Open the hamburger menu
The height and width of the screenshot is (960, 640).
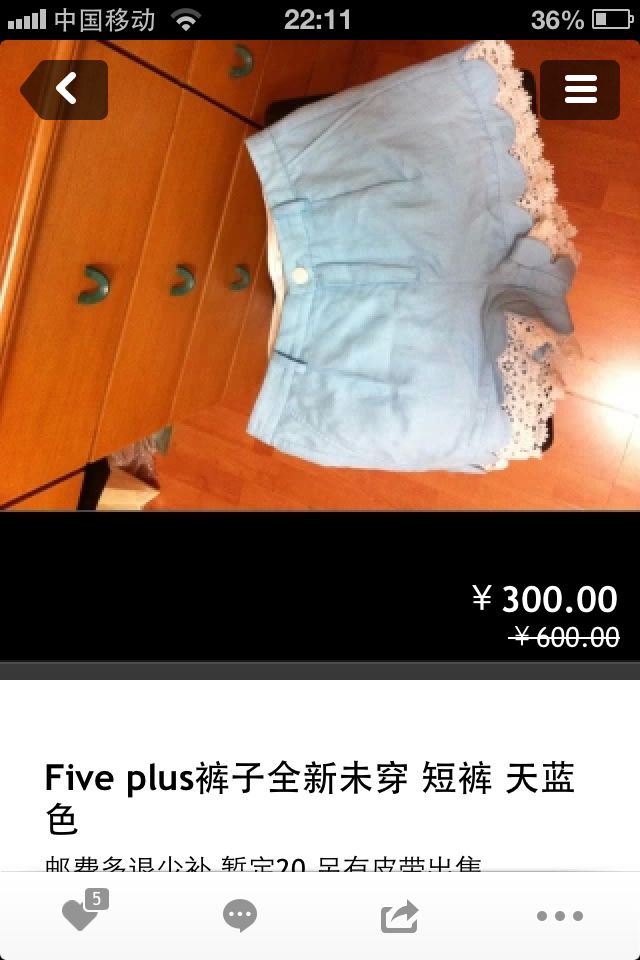click(580, 90)
